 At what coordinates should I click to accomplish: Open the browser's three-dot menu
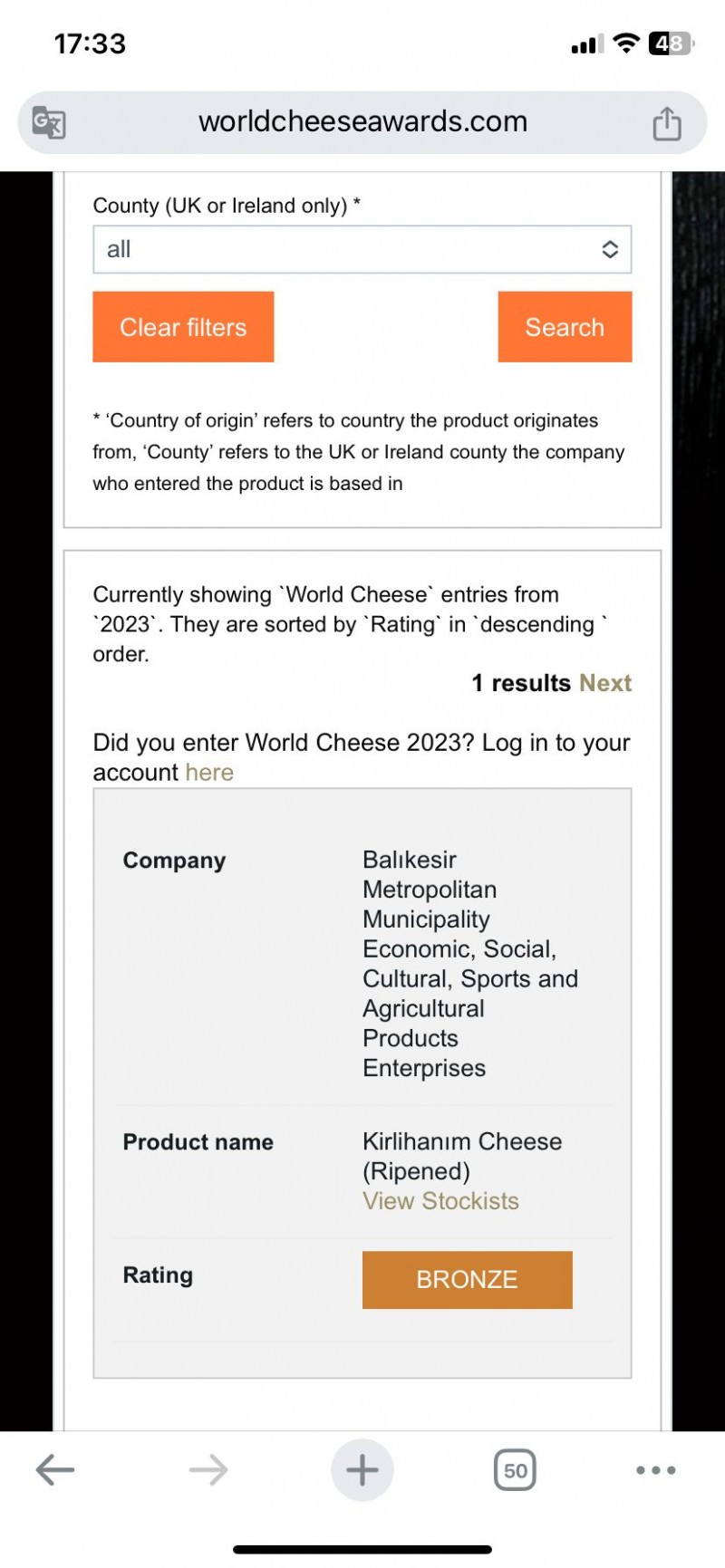[655, 1470]
